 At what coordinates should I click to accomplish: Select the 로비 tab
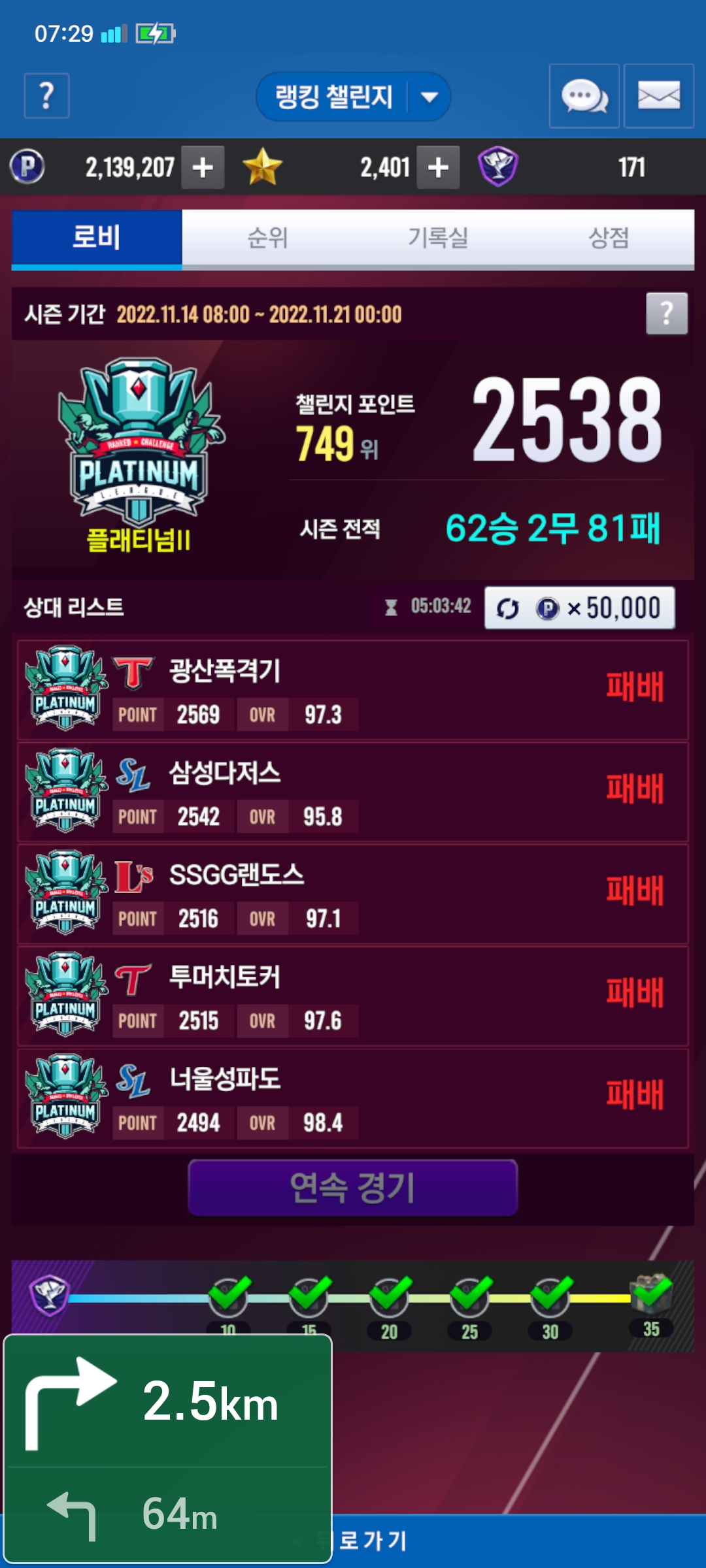pos(97,238)
